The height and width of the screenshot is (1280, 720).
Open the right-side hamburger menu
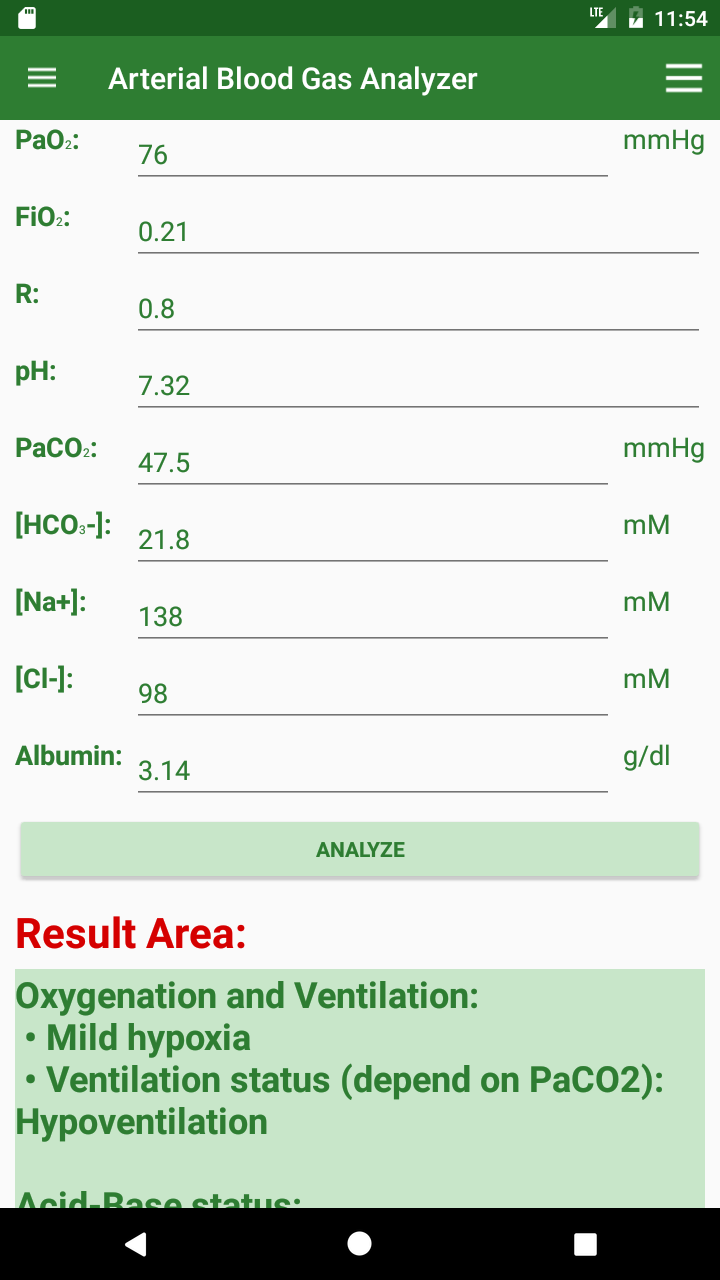[684, 78]
